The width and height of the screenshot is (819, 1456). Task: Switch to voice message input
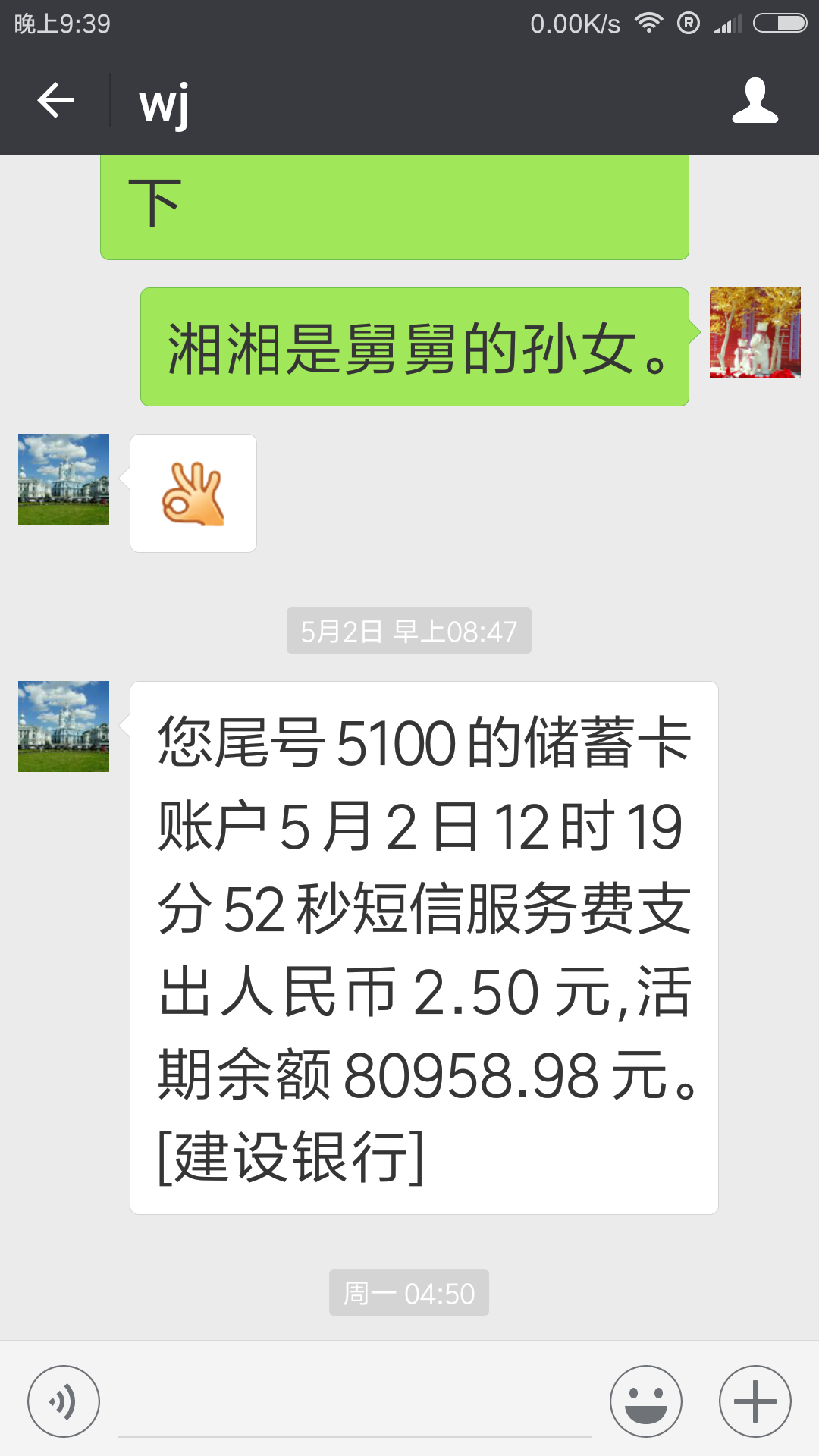64,1401
